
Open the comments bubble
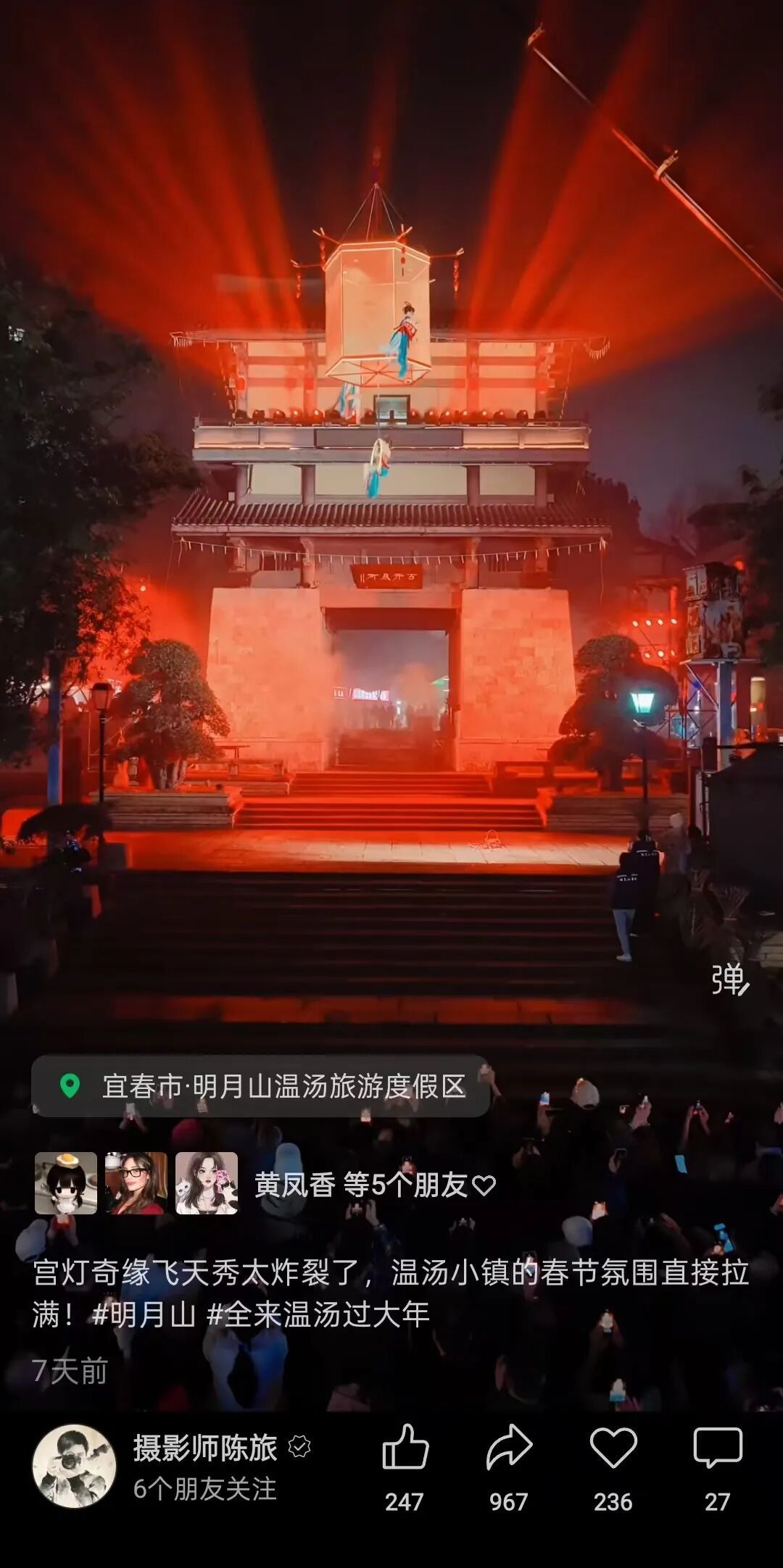(717, 1448)
